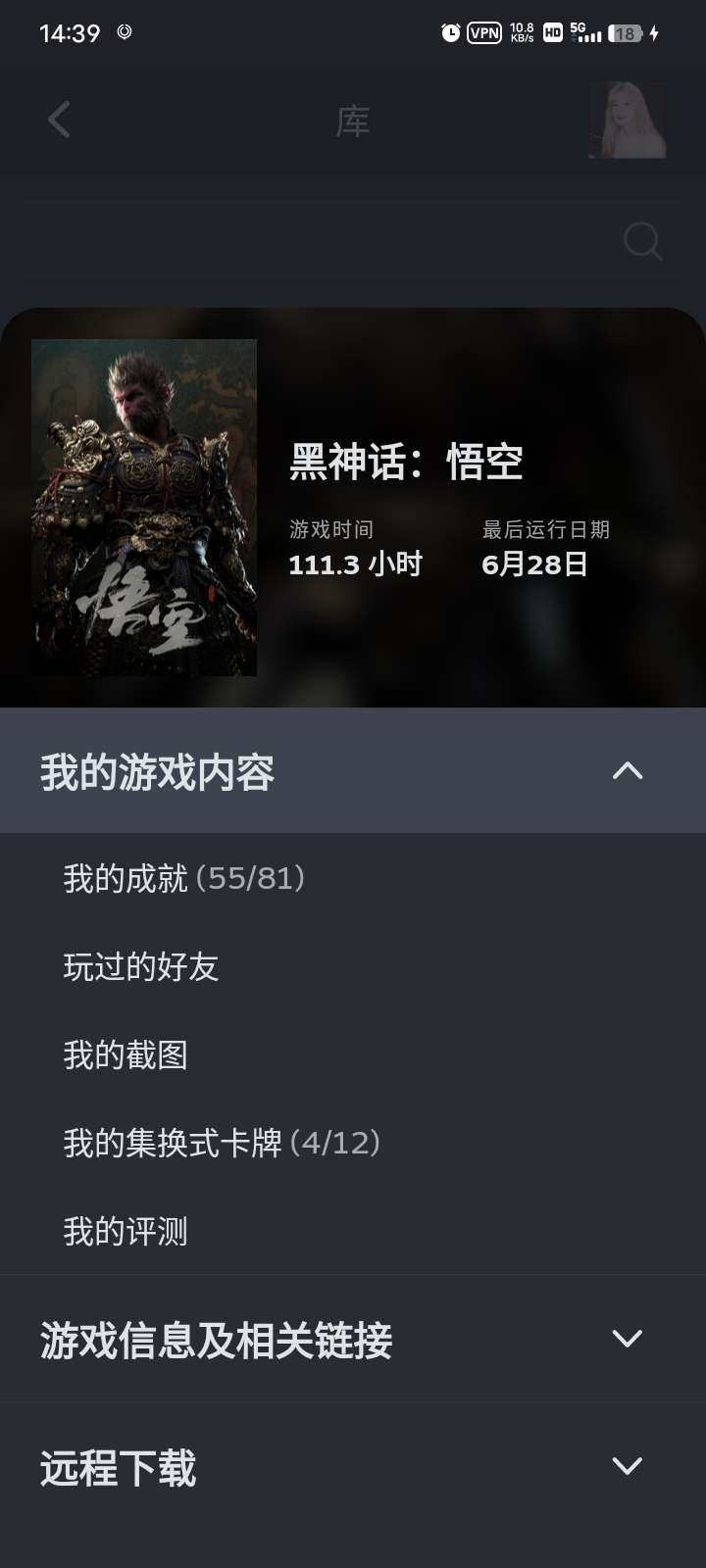Expand the 远程下载 section
Viewport: 706px width, 1568px height.
[353, 1466]
